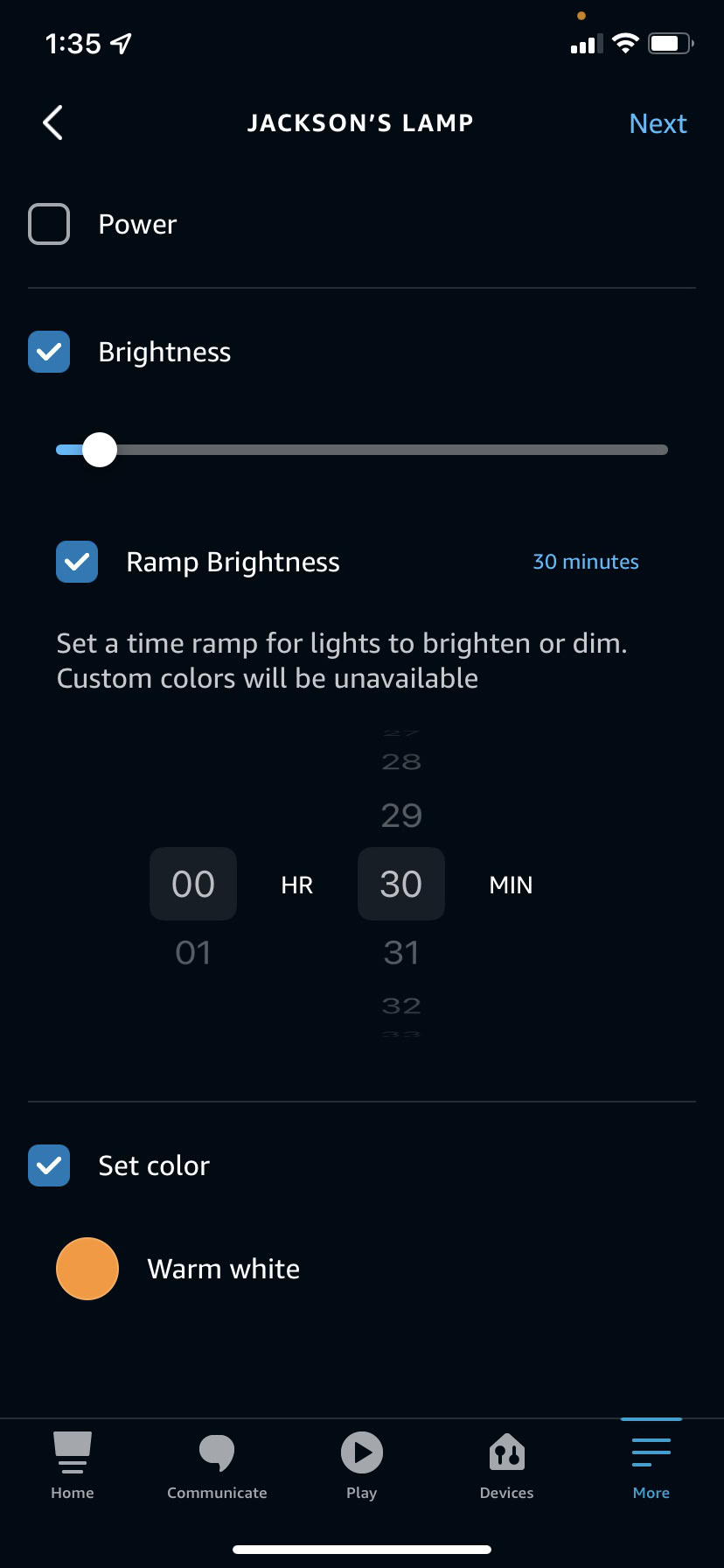Uncheck the Brightness checkbox
This screenshot has width=724, height=1568.
pos(49,352)
